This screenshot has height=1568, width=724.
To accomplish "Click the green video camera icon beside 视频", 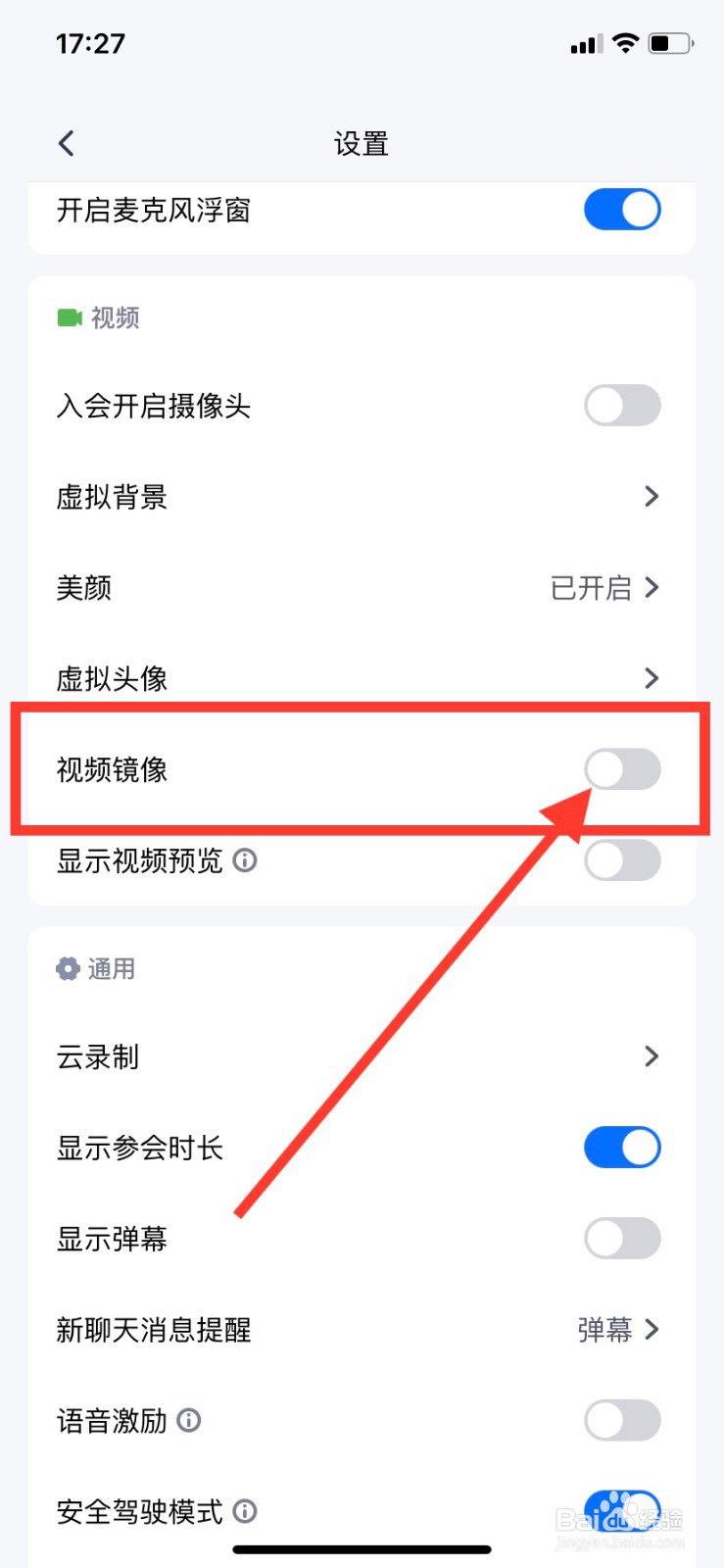I will coord(68,317).
